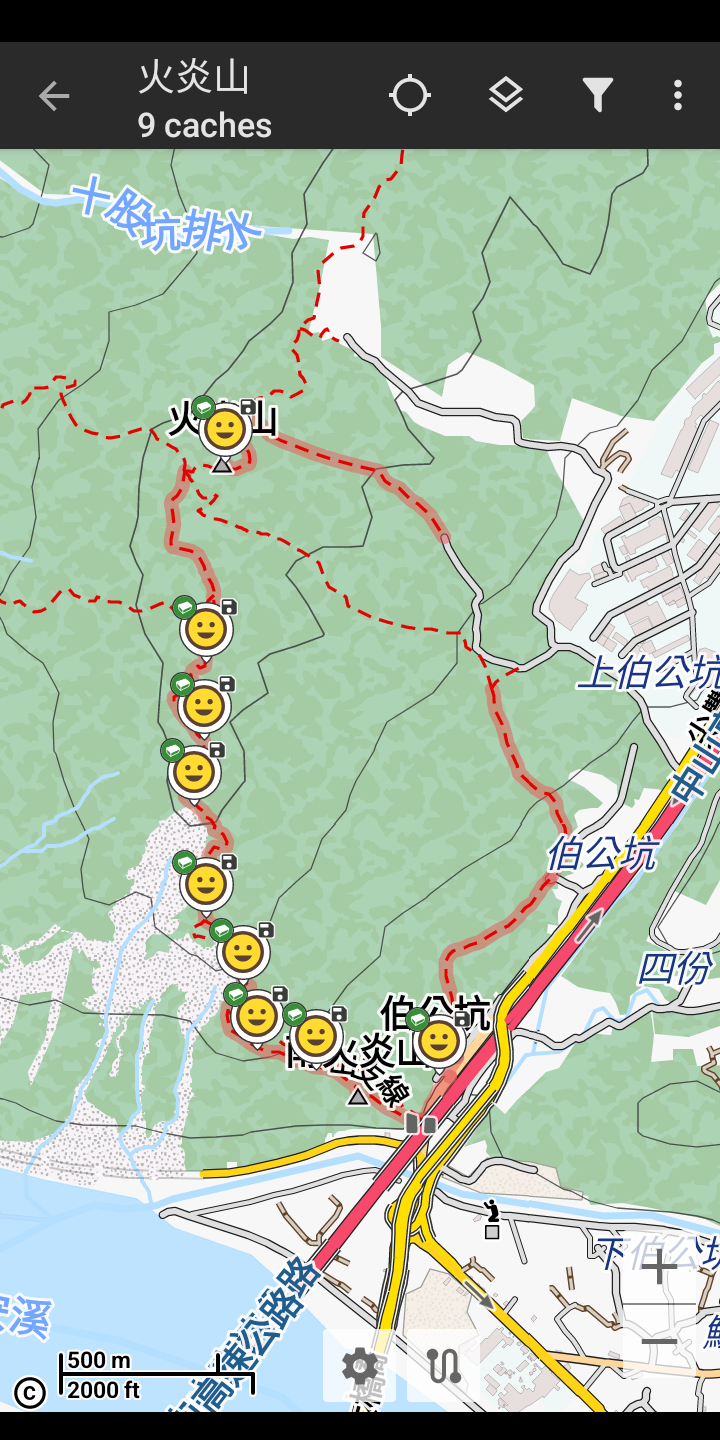The height and width of the screenshot is (1440, 720).
Task: Zoom in on the map
Action: pyautogui.click(x=659, y=1268)
